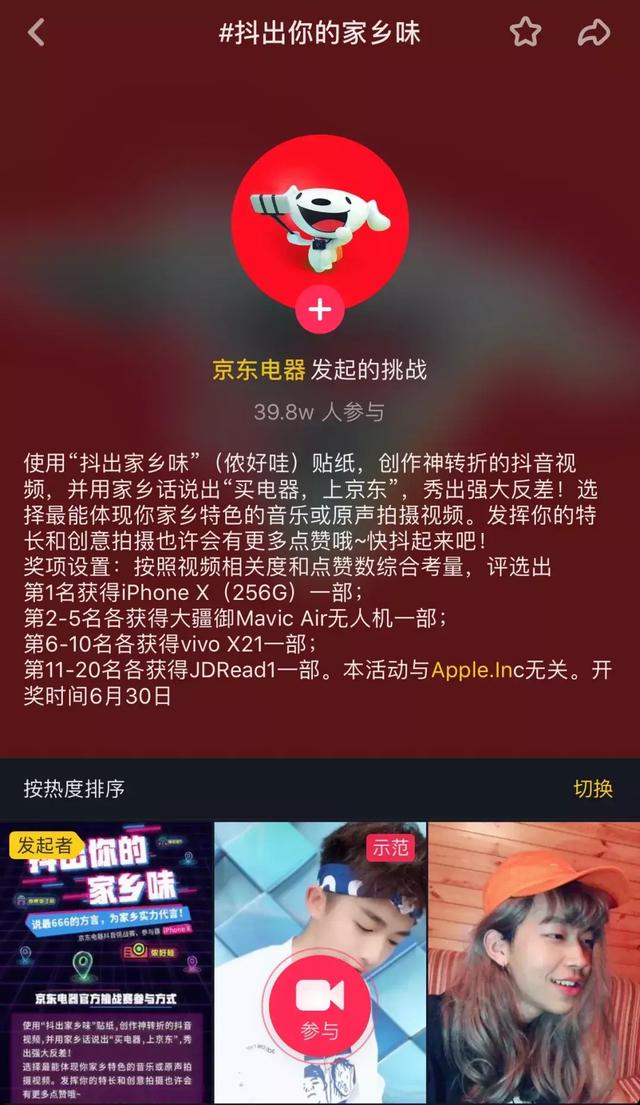Follow 京东电器 with the plus button
640x1105 pixels.
pos(320,309)
